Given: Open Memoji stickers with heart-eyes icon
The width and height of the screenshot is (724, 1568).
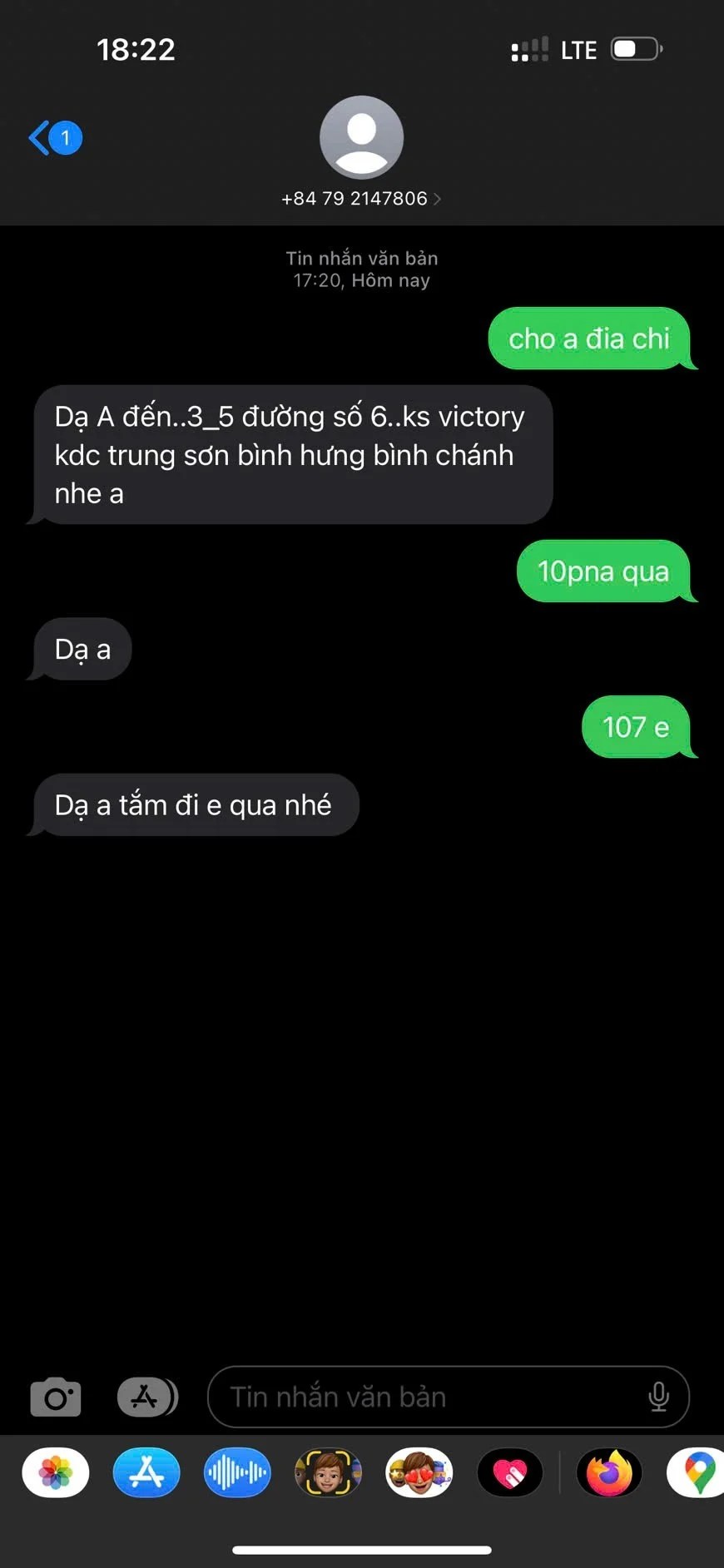Looking at the screenshot, I should click(419, 1473).
